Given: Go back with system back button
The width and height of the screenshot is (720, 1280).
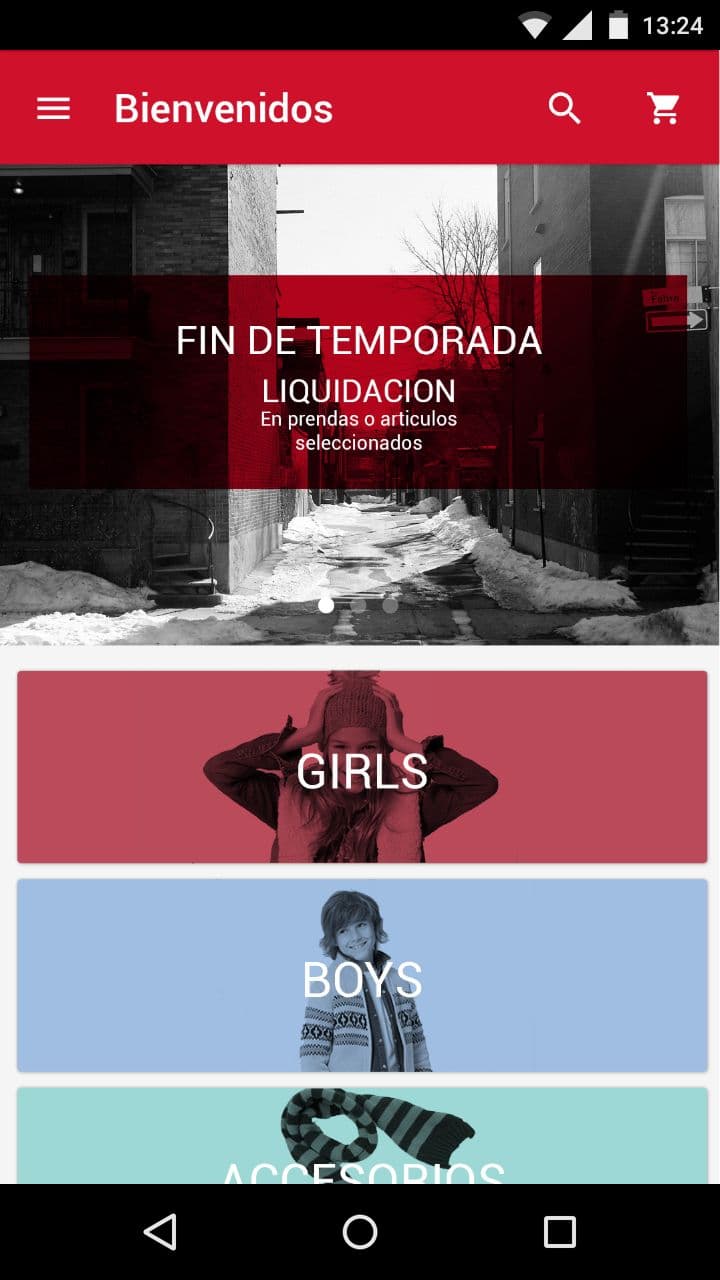Looking at the screenshot, I should (x=160, y=1232).
